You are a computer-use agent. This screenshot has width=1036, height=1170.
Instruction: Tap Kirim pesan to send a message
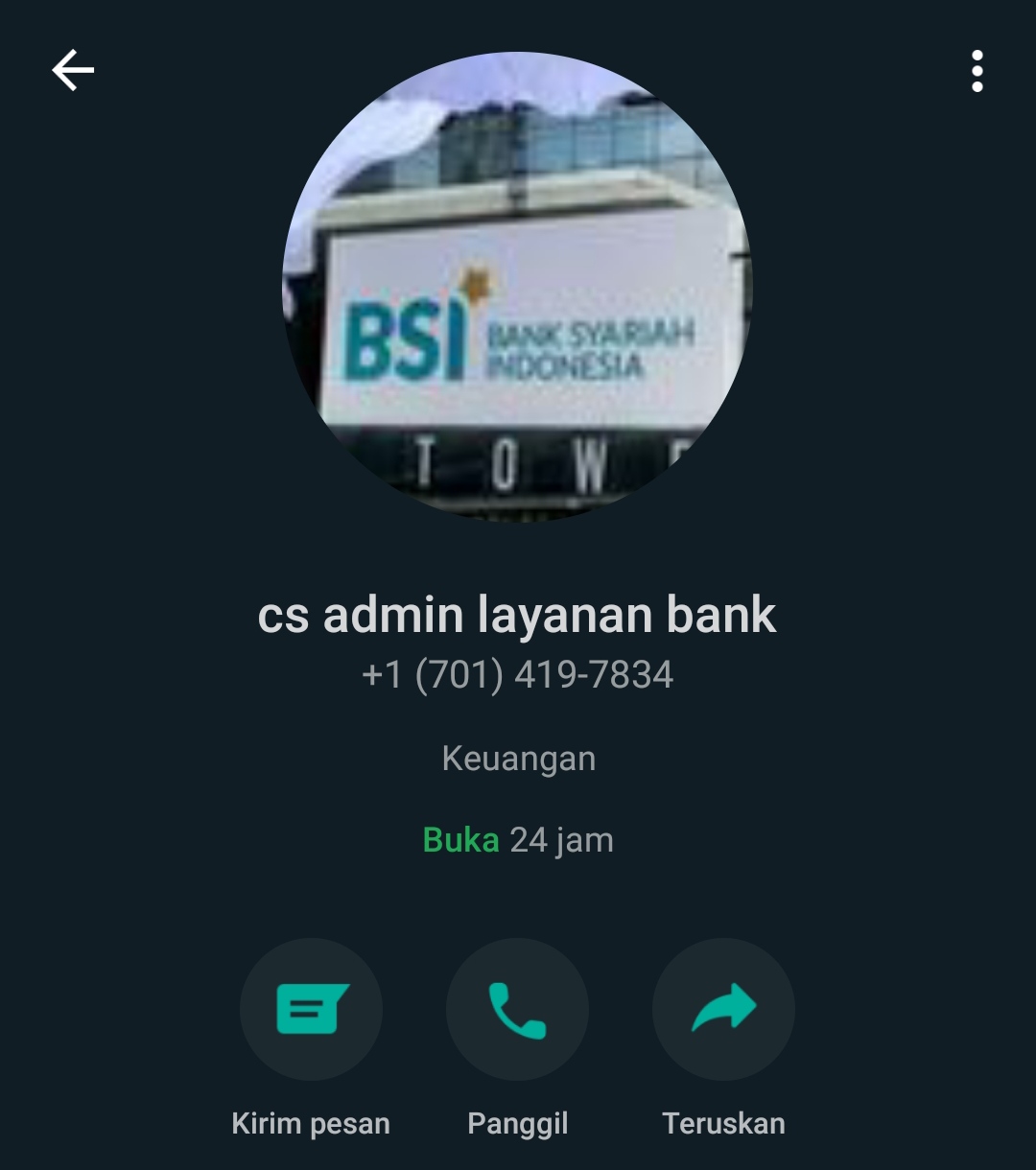tap(311, 1010)
